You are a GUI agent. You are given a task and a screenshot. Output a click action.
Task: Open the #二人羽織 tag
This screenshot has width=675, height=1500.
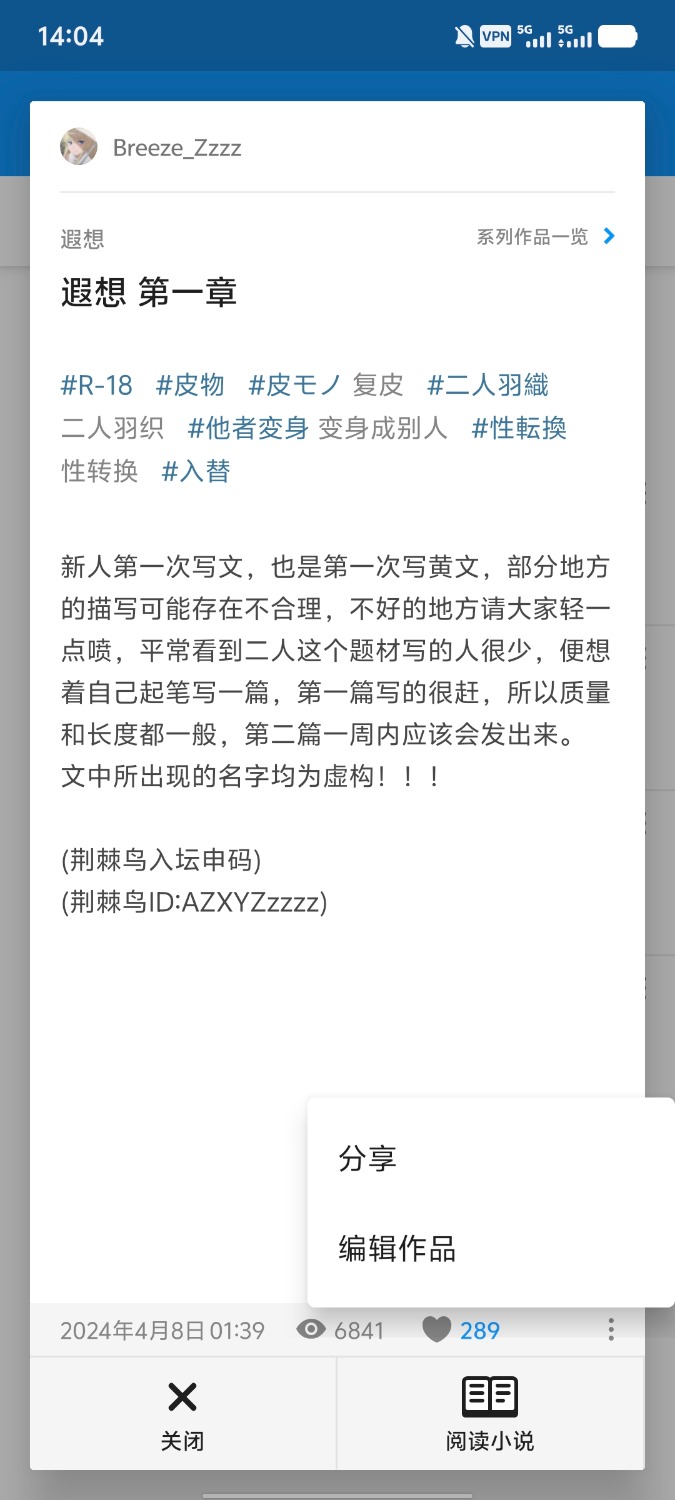(488, 385)
